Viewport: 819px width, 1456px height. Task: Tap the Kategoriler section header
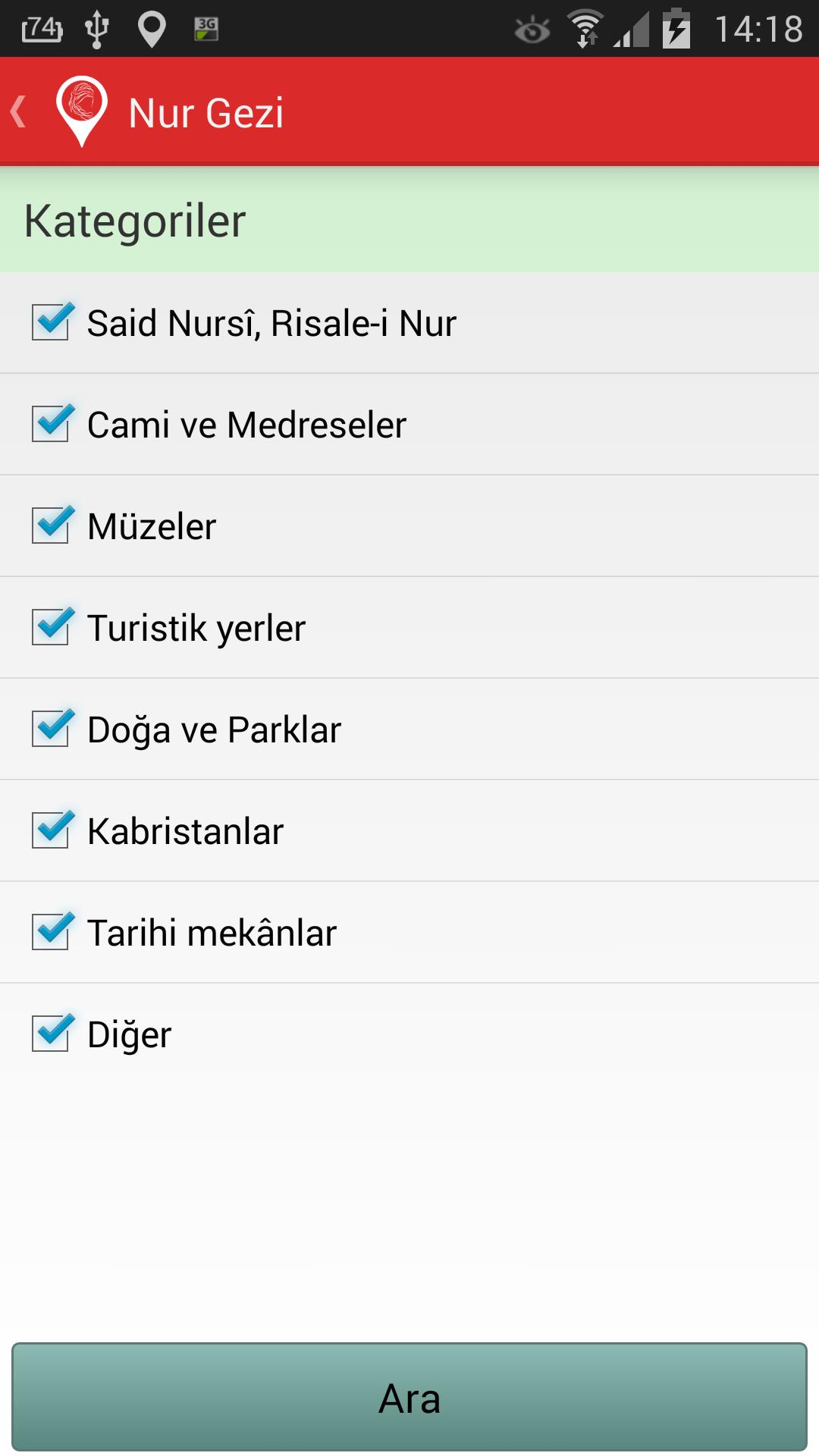click(x=135, y=220)
